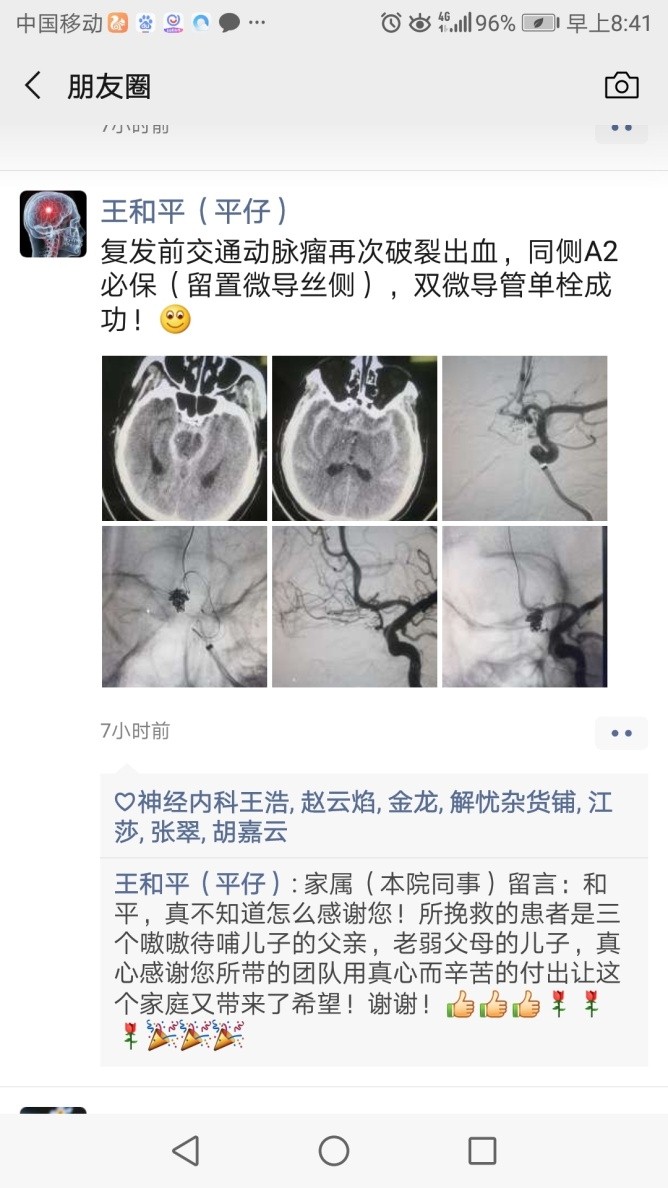Open liker 胡嘉云's profile
The image size is (668, 1188).
[x=250, y=832]
